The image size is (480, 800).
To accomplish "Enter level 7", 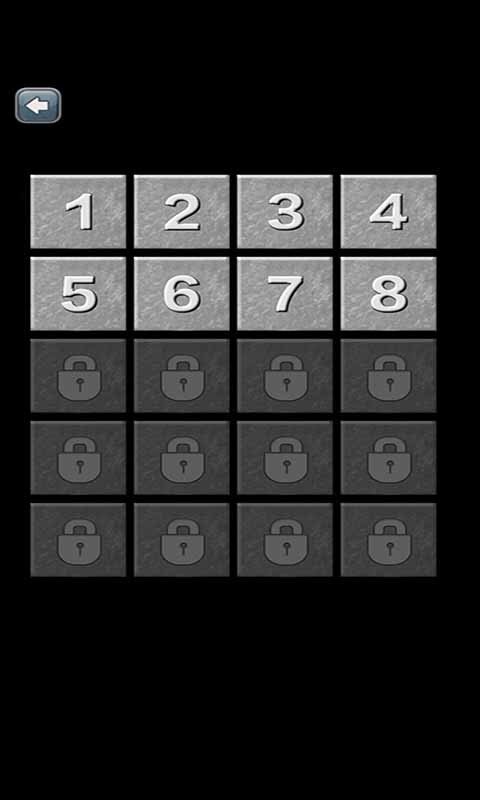I will coord(285,294).
